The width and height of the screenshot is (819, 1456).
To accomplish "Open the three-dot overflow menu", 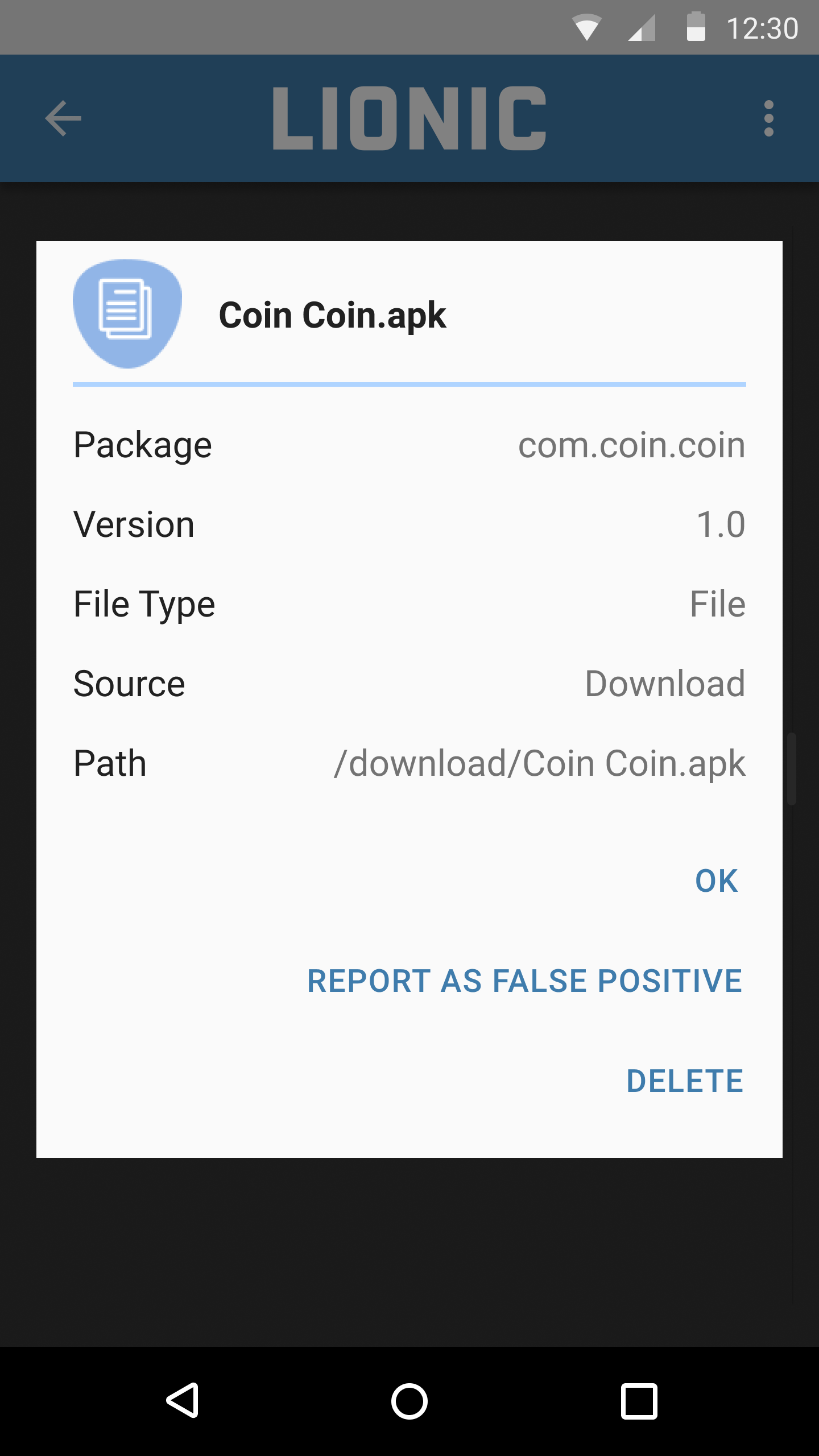I will [768, 118].
